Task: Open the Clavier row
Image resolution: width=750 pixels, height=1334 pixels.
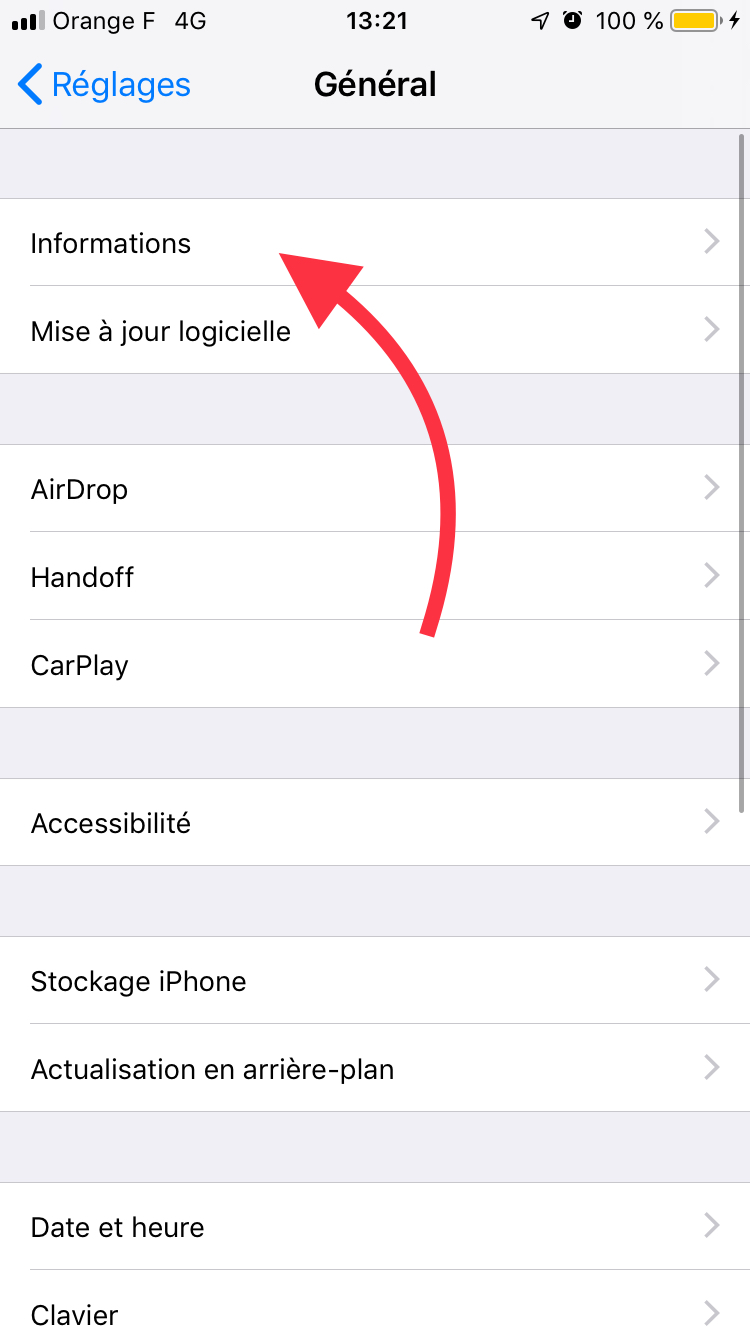Action: [x=375, y=1303]
